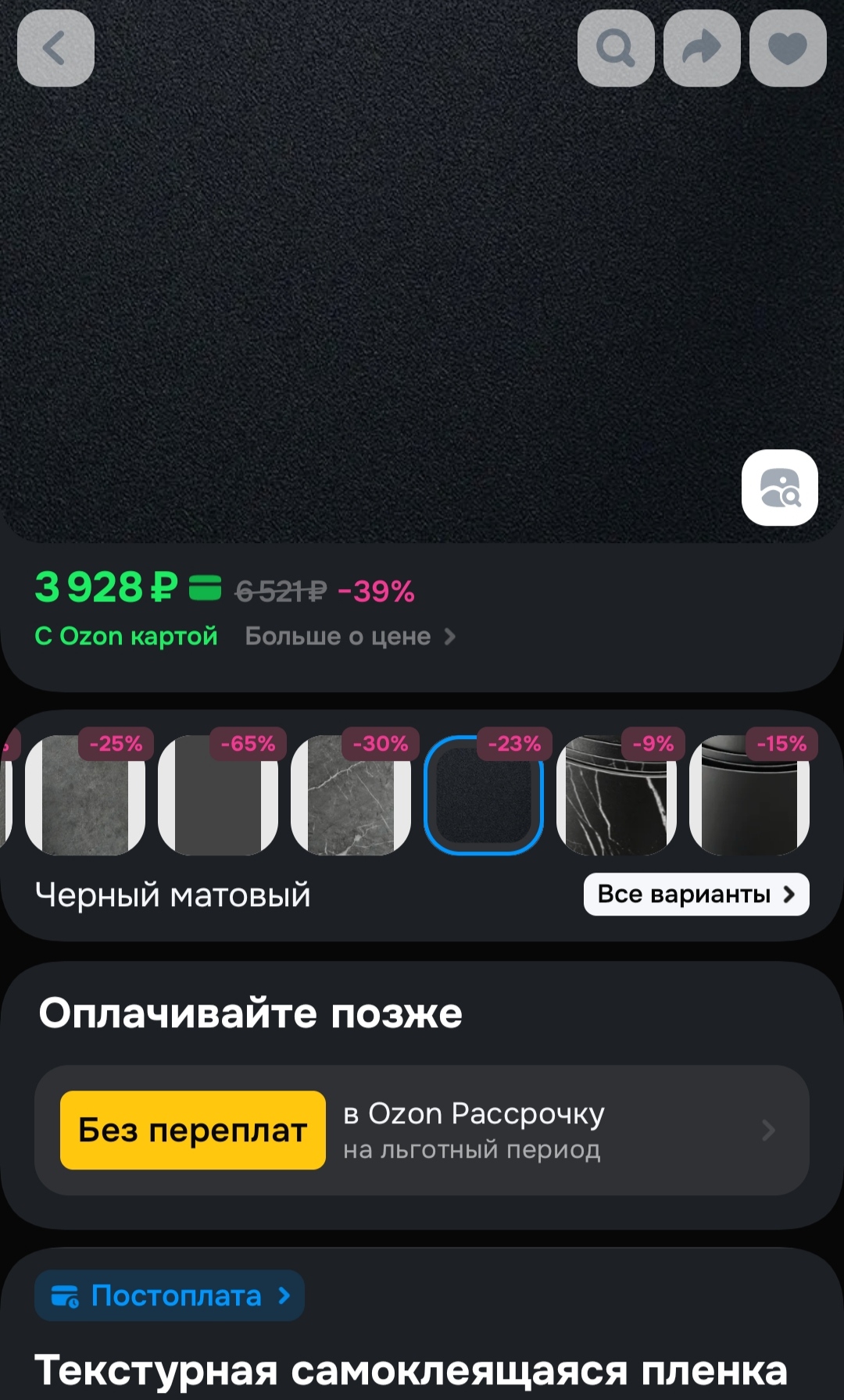Choose the black marble variant with -9%
844x1400 pixels.
[617, 795]
